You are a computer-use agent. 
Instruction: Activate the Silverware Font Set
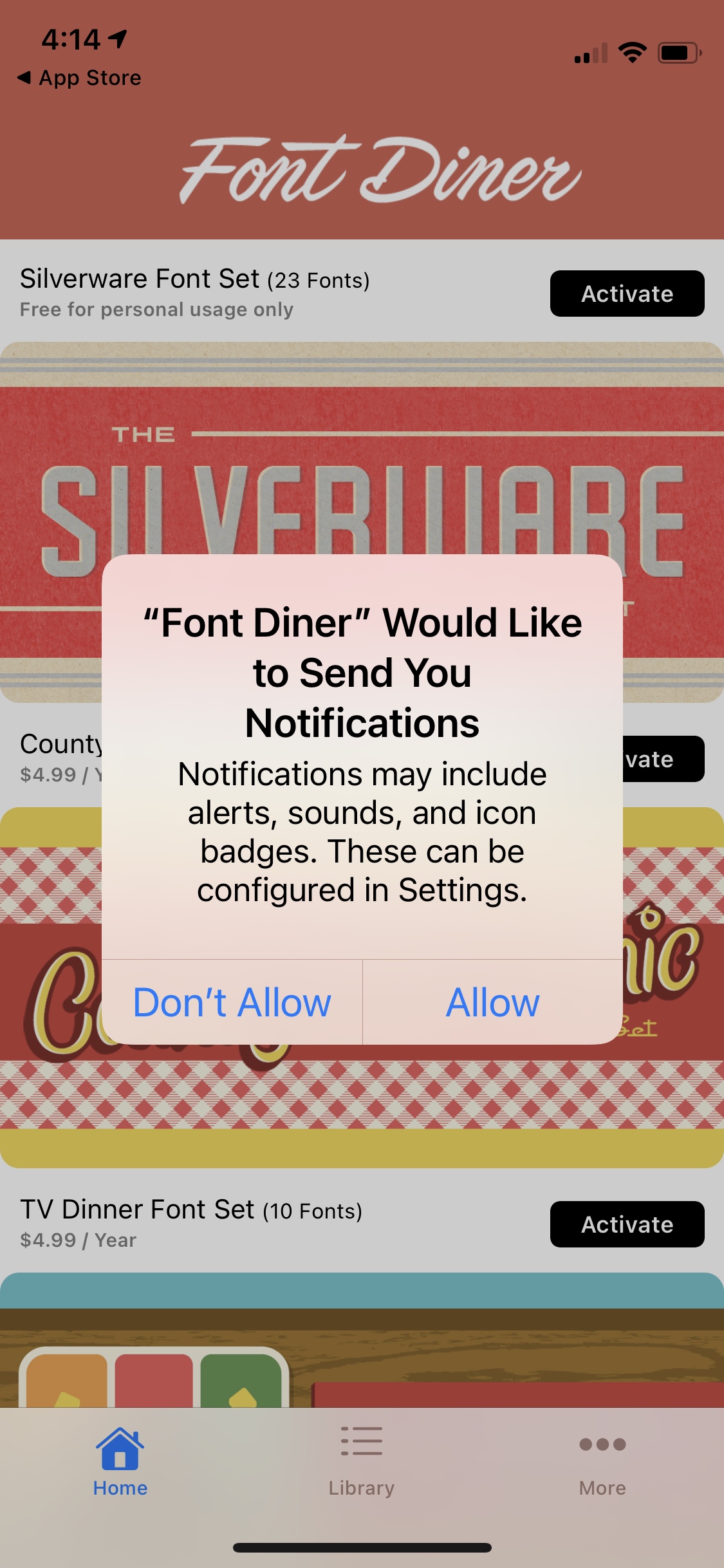627,294
